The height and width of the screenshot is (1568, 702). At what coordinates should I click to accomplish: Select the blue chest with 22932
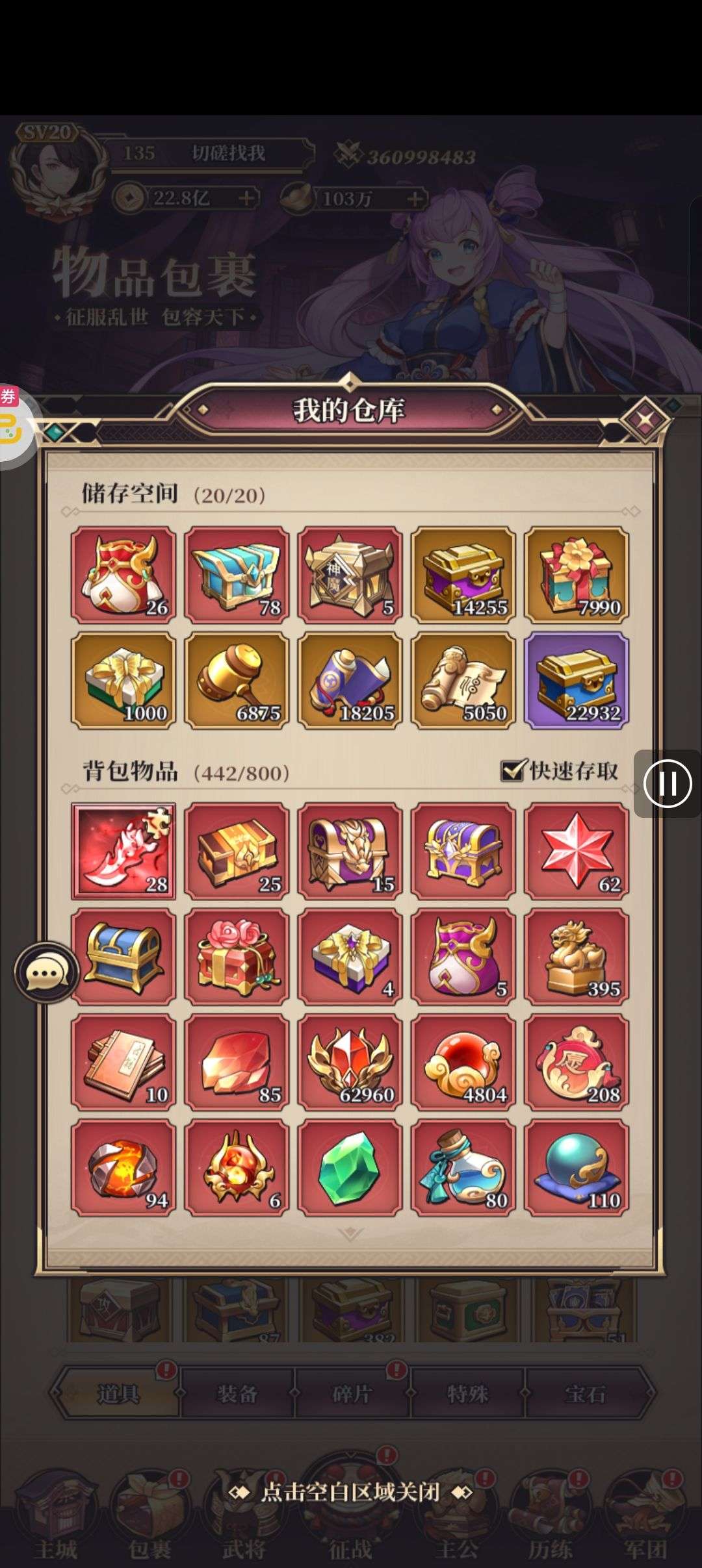(577, 681)
